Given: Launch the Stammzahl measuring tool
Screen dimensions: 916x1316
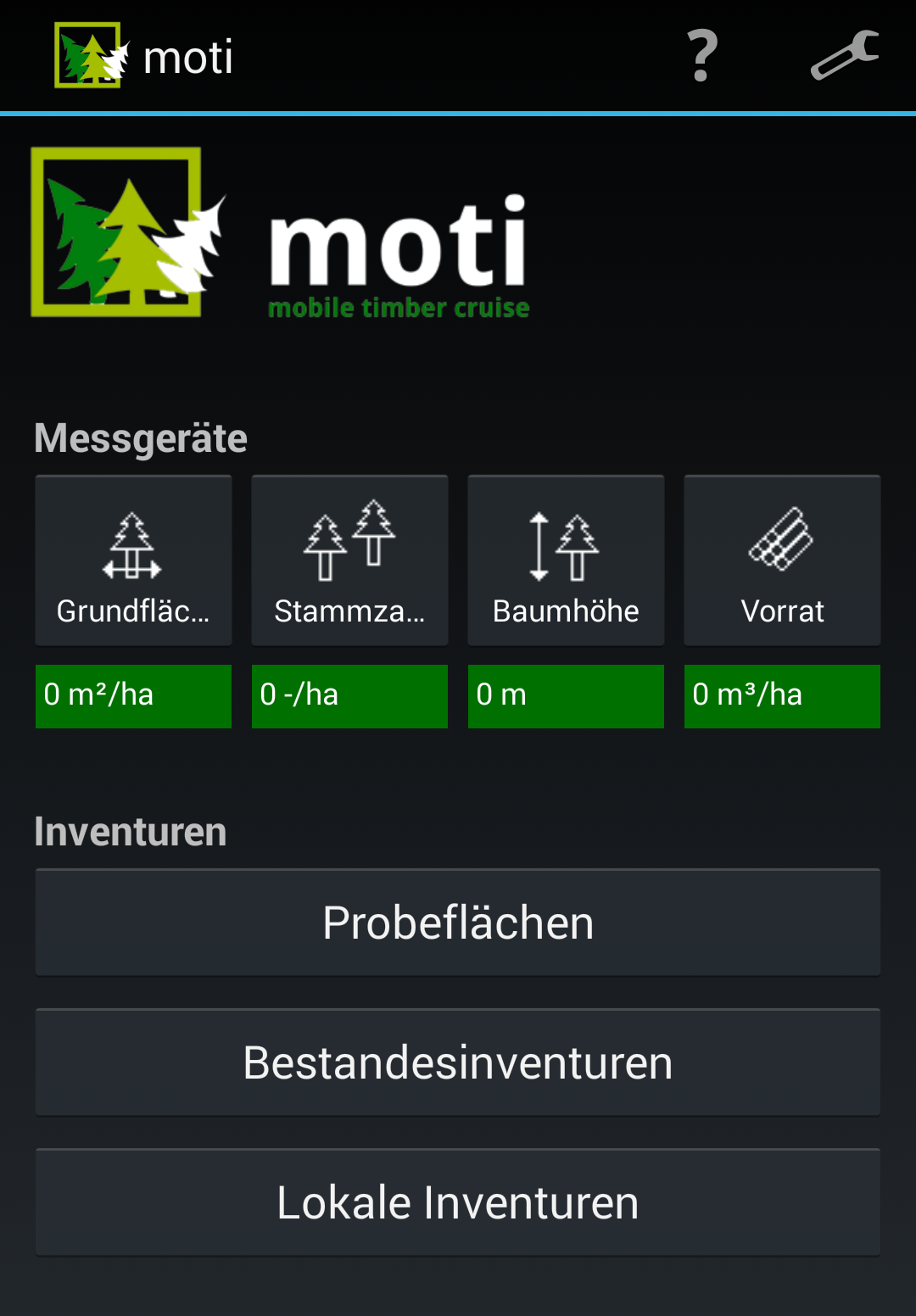Looking at the screenshot, I should [349, 560].
